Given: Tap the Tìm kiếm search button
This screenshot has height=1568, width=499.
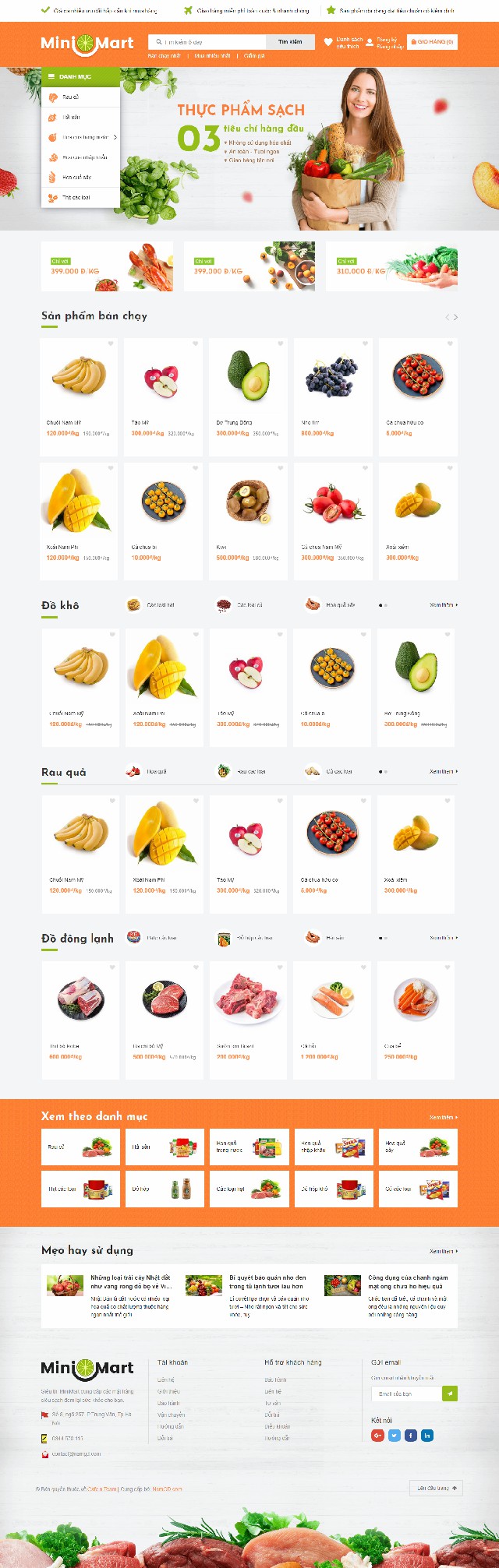Looking at the screenshot, I should pos(290,42).
